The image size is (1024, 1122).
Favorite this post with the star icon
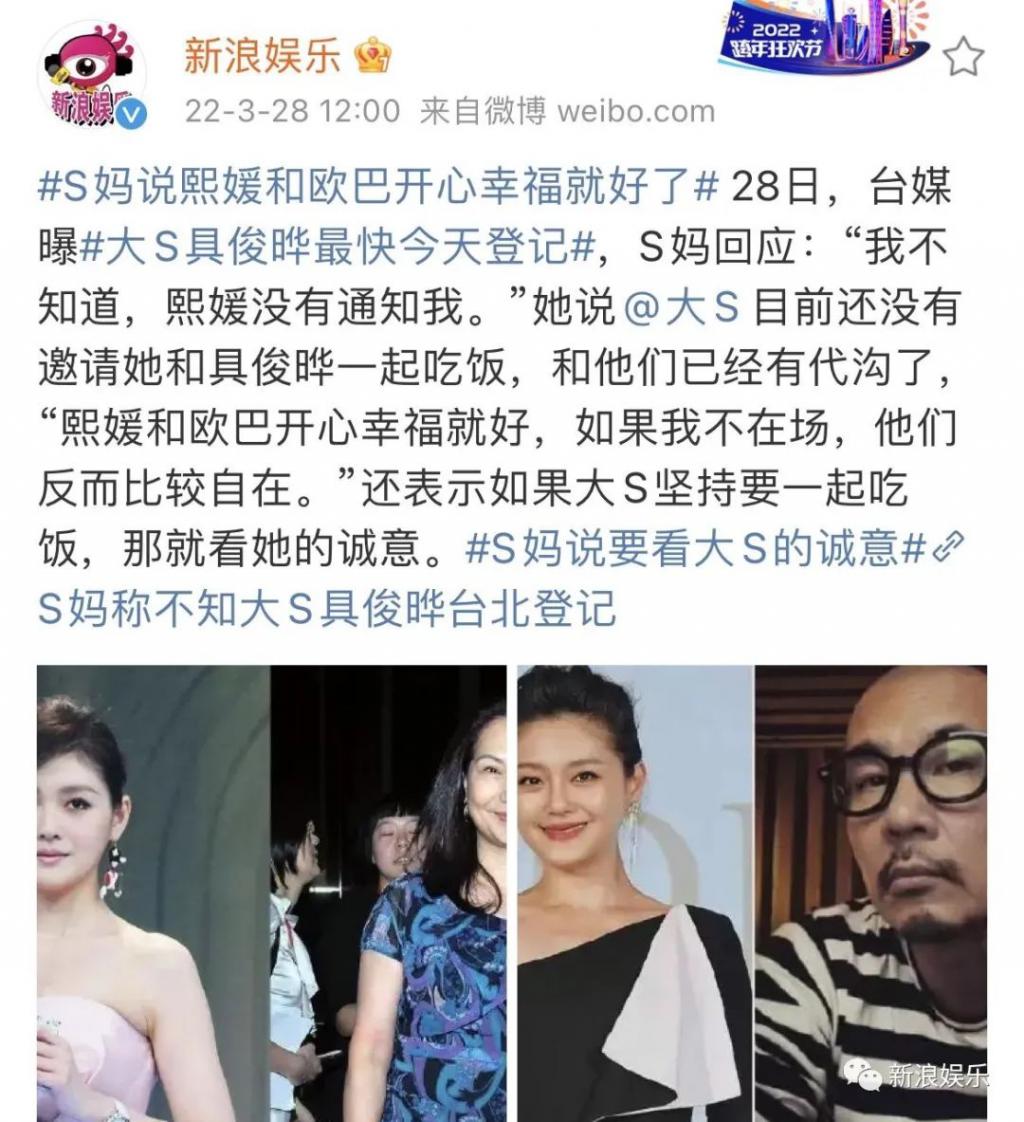(963, 57)
